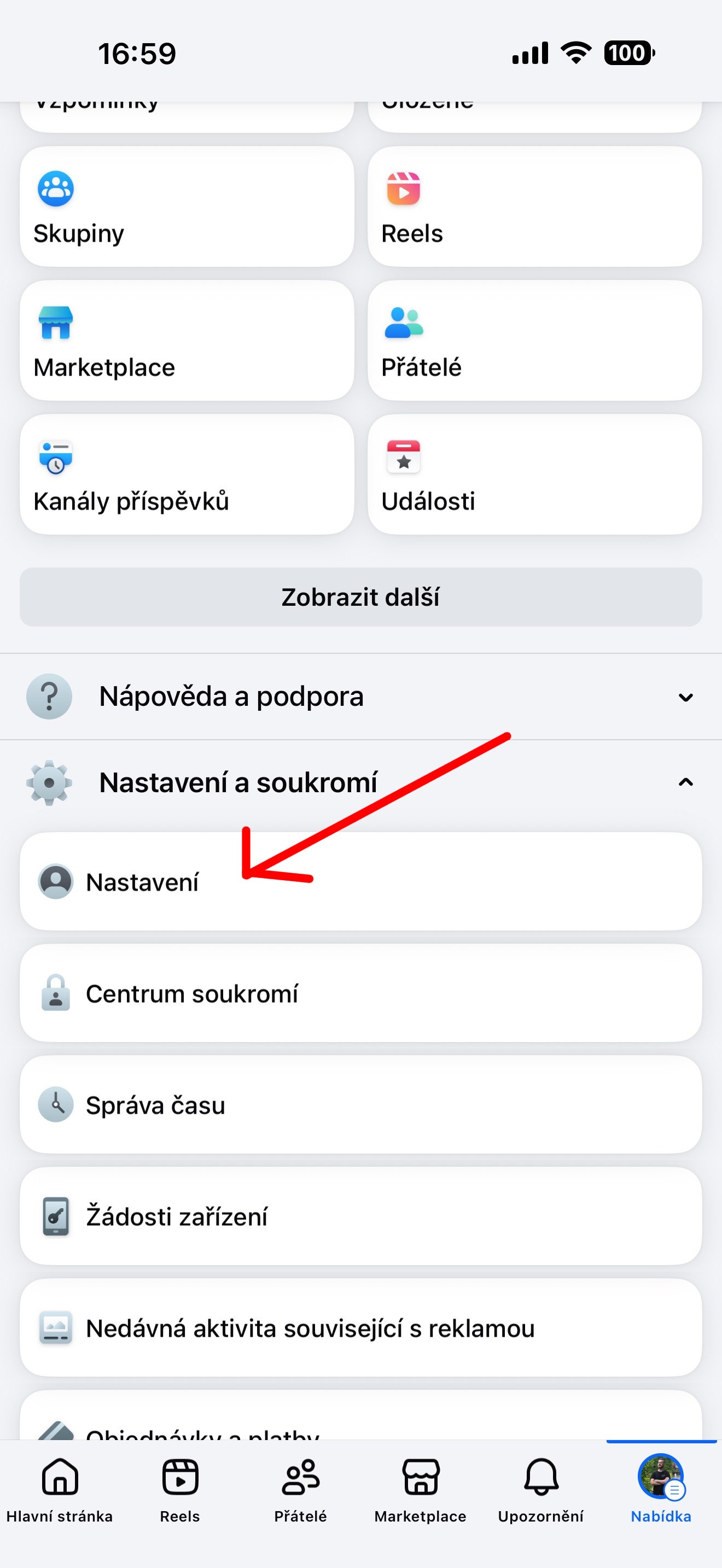Open the Skupiny shortcut card
Viewport: 722px width, 1568px height.
[x=187, y=207]
